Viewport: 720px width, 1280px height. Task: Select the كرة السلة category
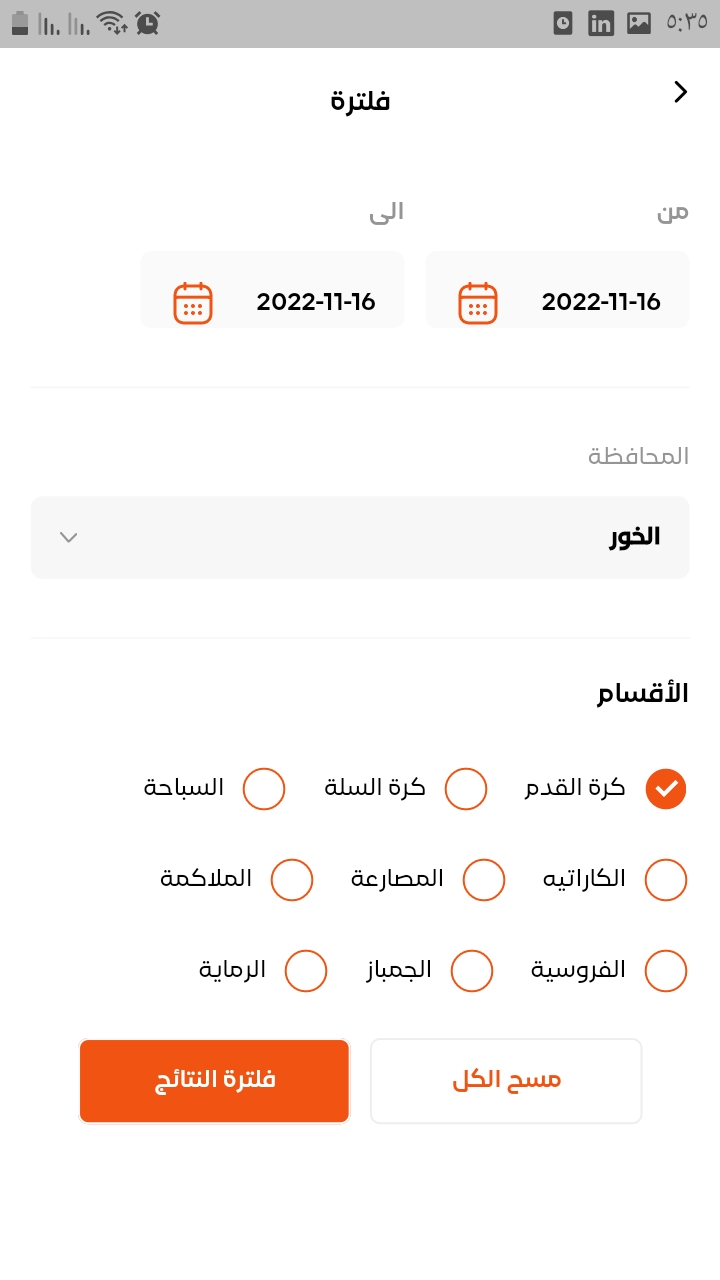[x=465, y=789]
